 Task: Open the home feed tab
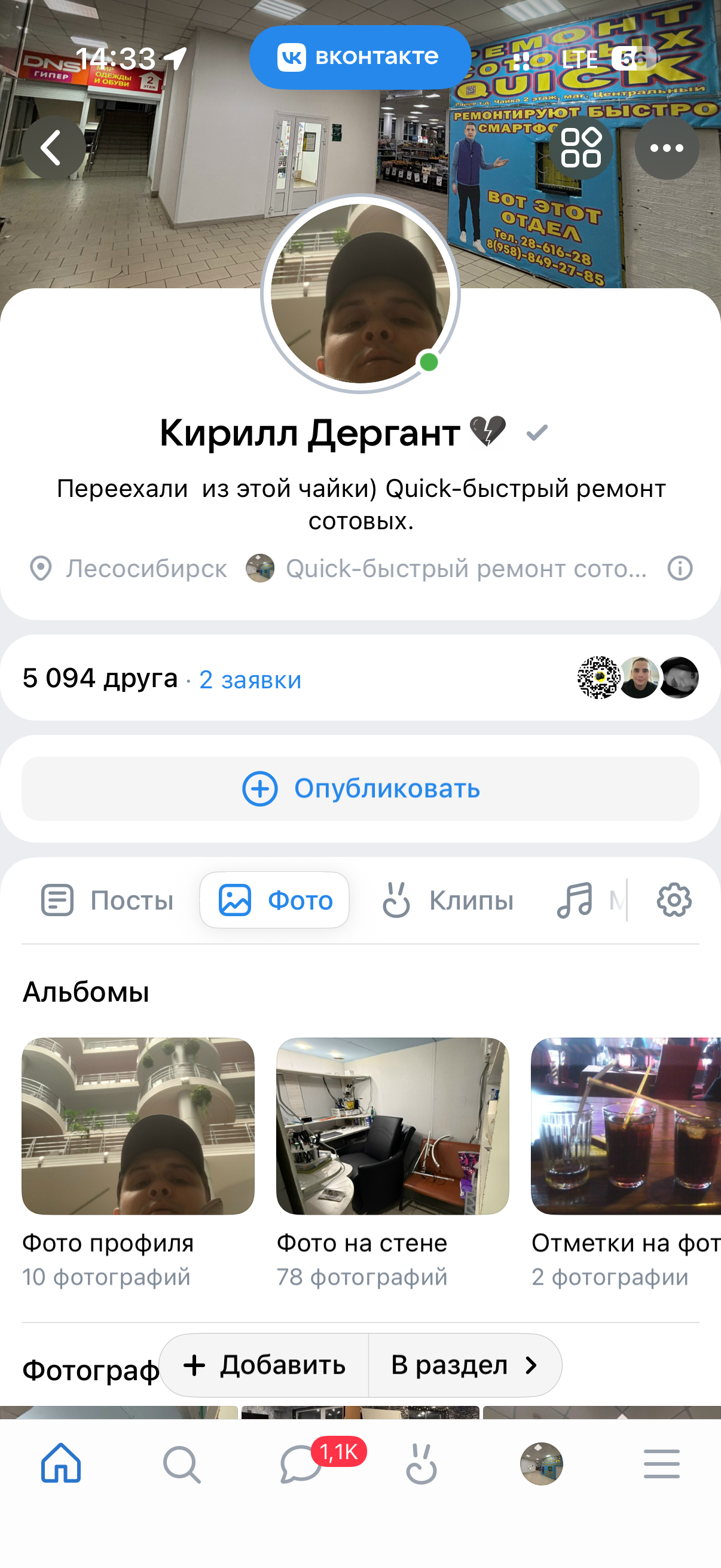(x=61, y=1464)
